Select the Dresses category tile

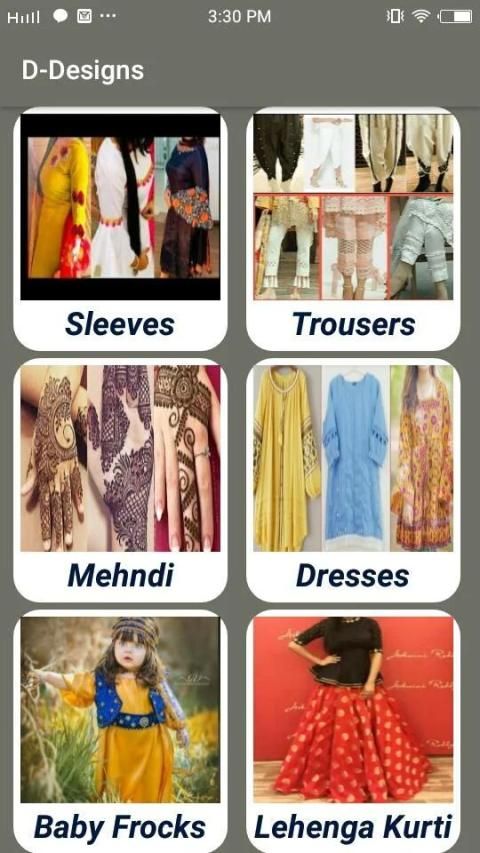(353, 480)
